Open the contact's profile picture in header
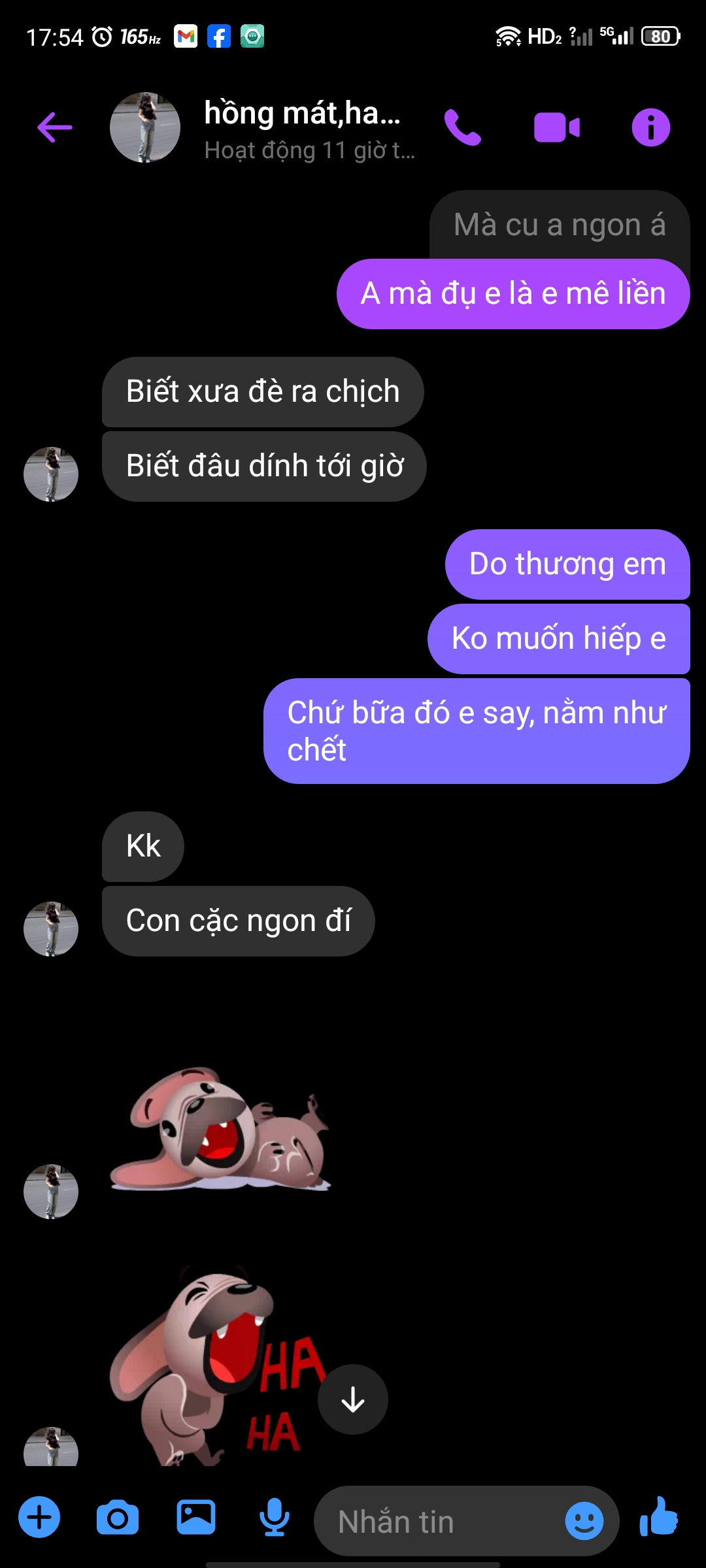The image size is (706, 1568). click(x=145, y=127)
